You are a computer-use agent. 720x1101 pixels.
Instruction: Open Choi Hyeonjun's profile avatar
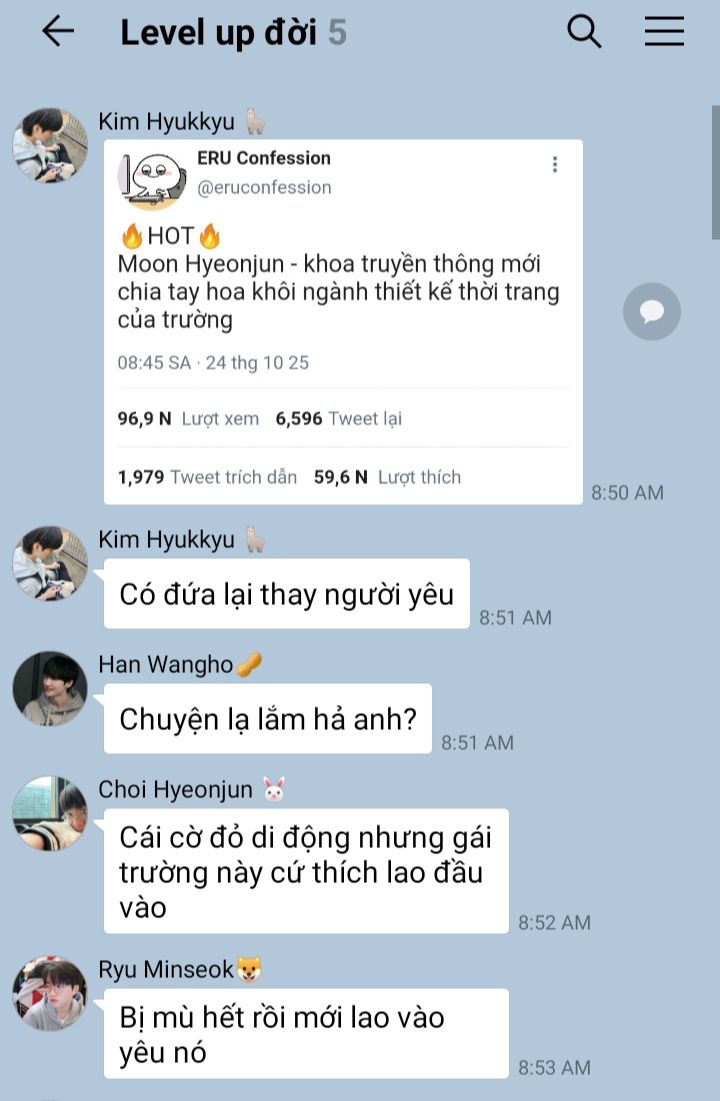[x=49, y=813]
